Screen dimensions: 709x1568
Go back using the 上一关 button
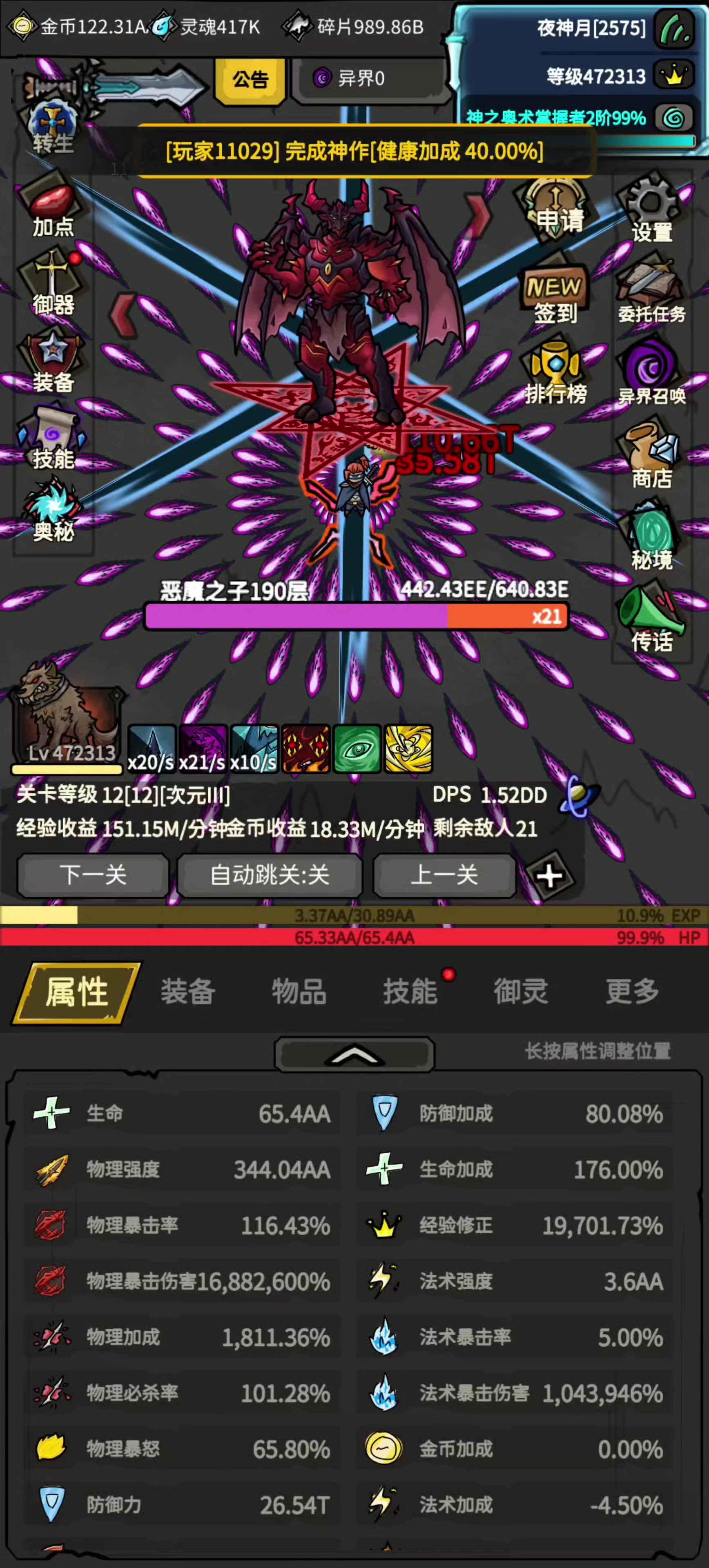444,876
